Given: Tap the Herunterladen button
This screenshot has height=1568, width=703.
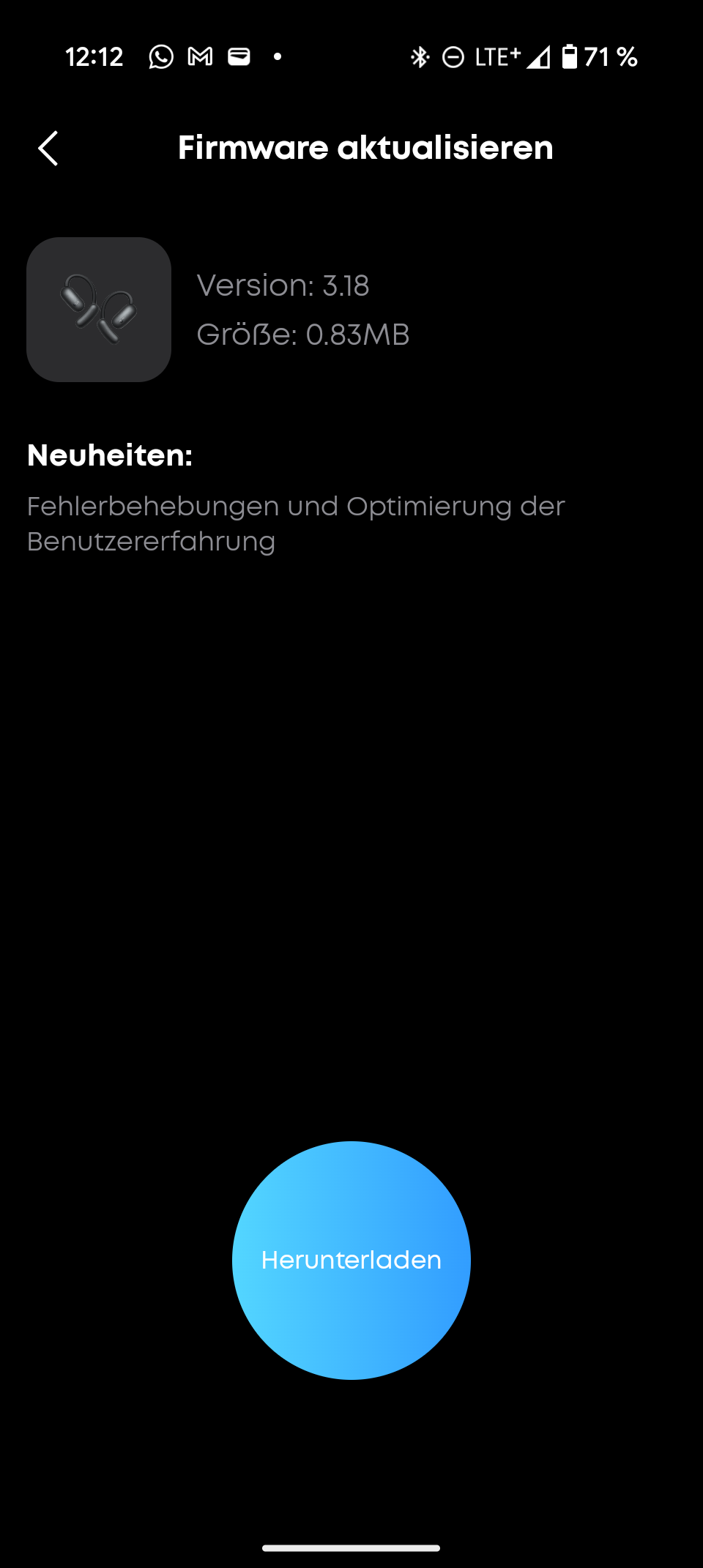Looking at the screenshot, I should point(351,1260).
